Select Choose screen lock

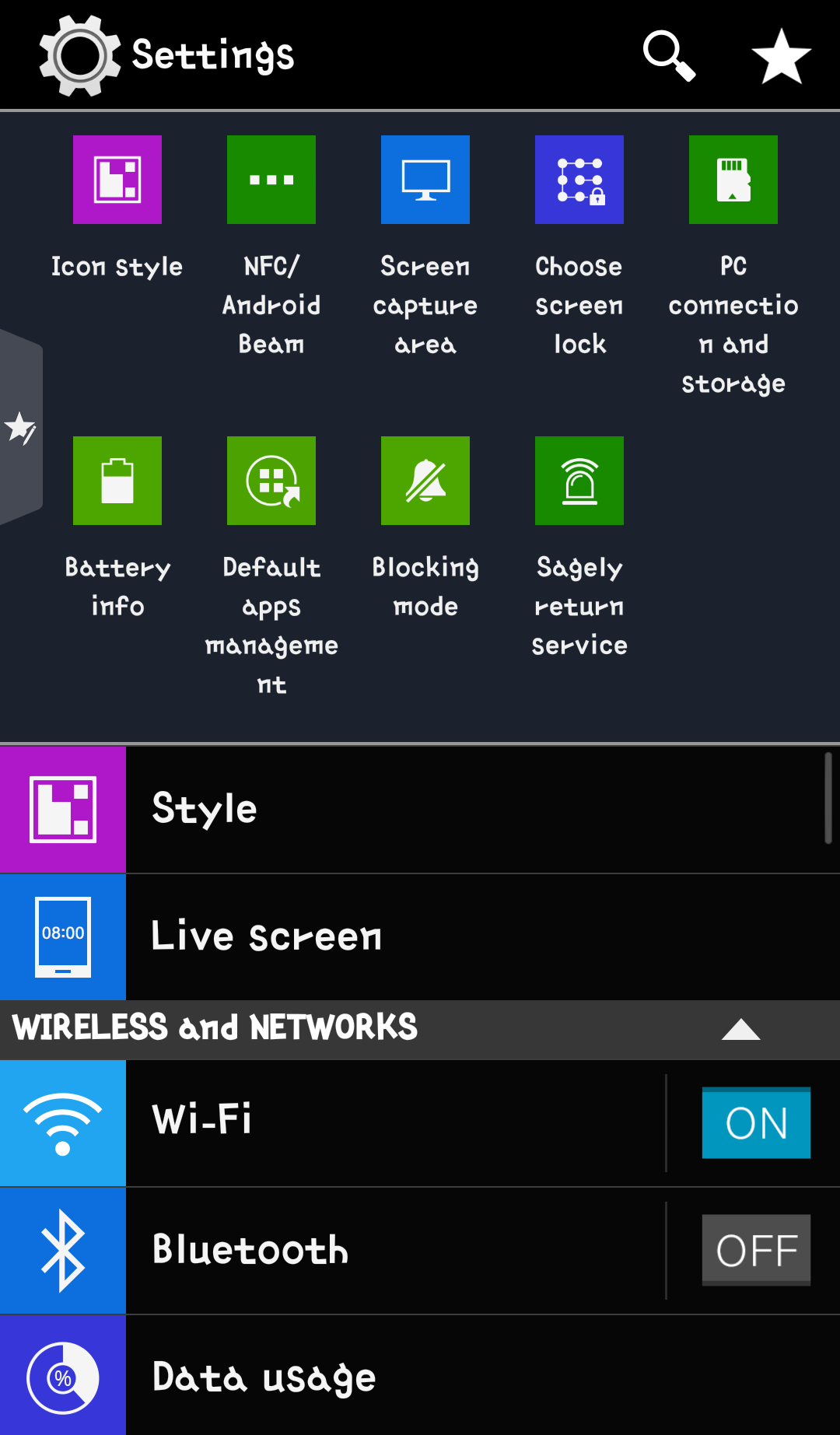click(x=579, y=247)
